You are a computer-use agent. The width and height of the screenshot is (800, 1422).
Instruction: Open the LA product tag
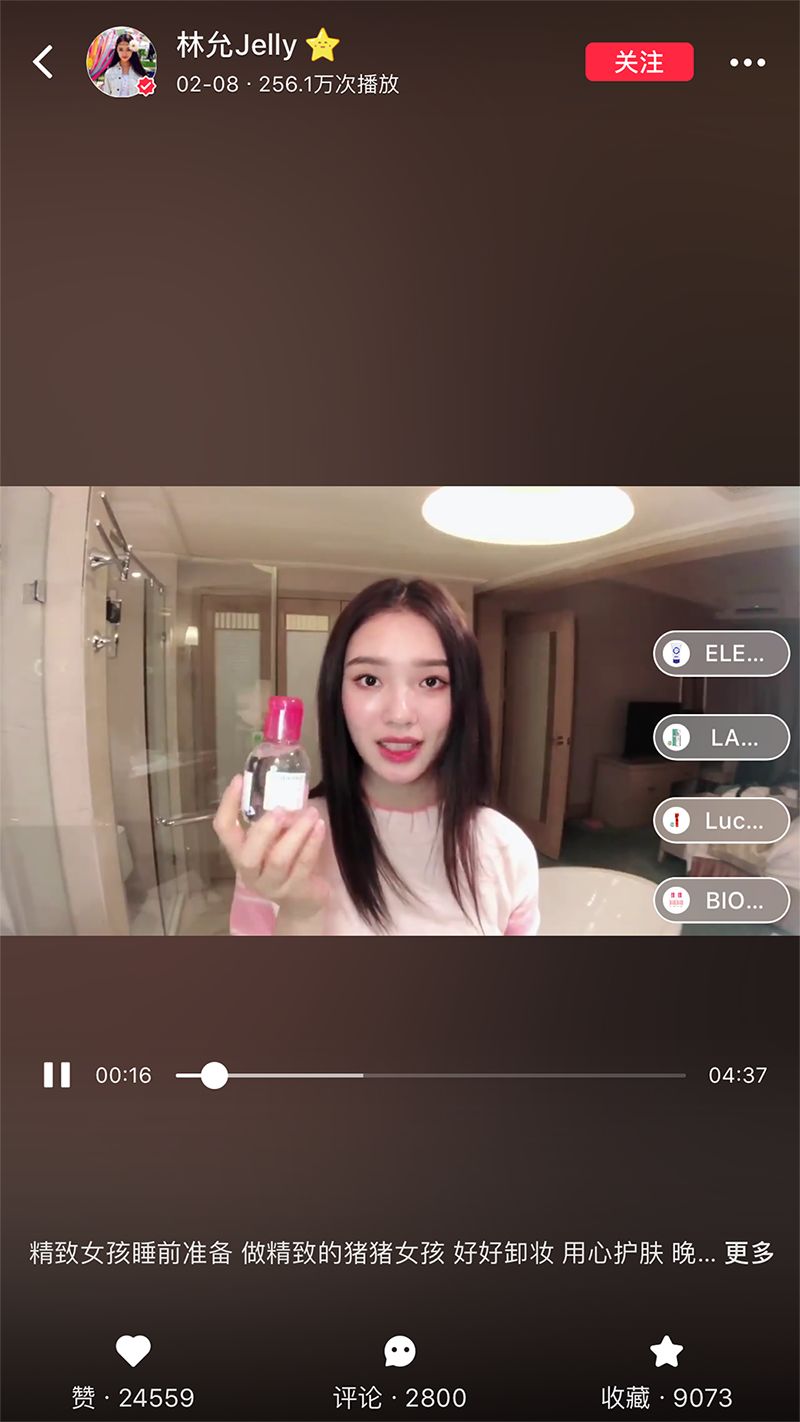pyautogui.click(x=721, y=738)
